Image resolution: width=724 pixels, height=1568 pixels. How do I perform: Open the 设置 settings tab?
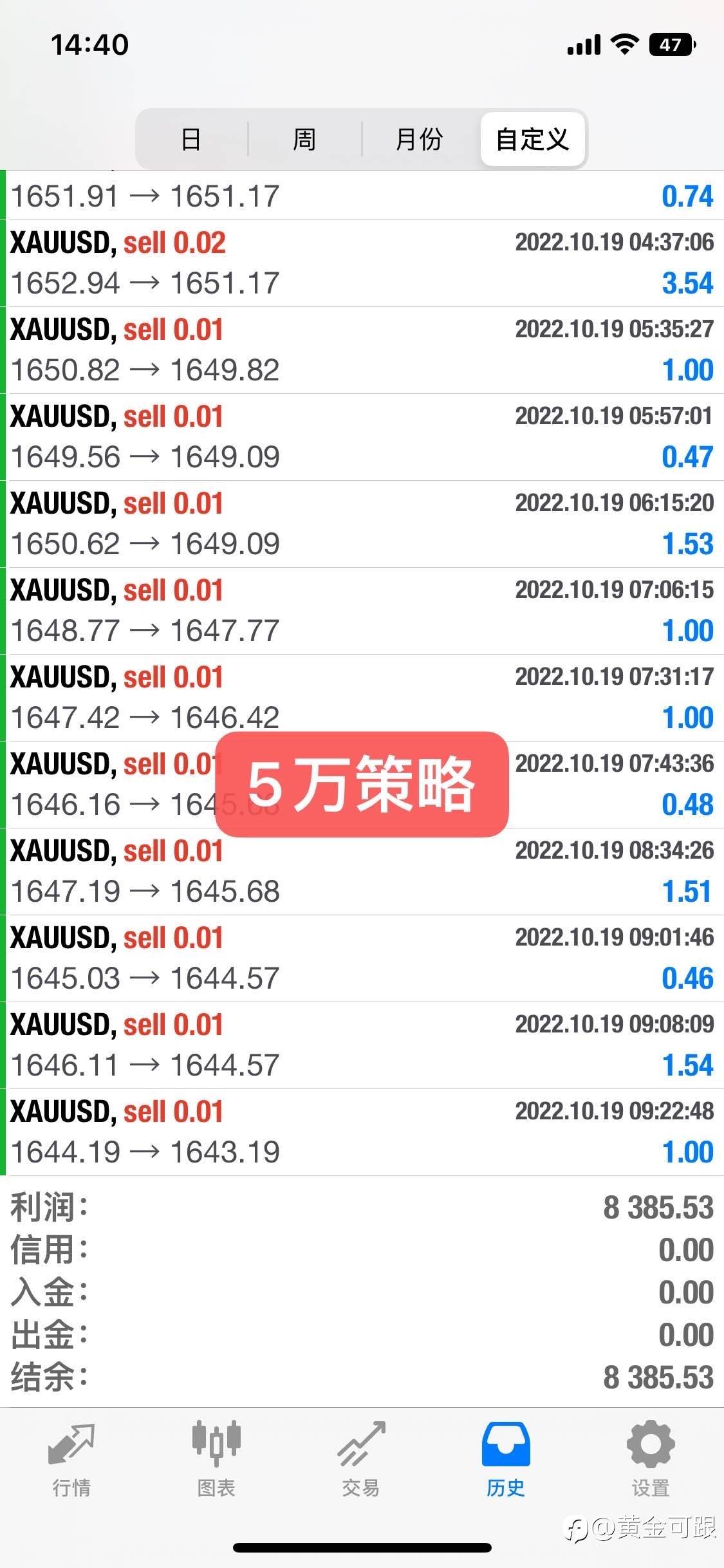click(x=651, y=1460)
